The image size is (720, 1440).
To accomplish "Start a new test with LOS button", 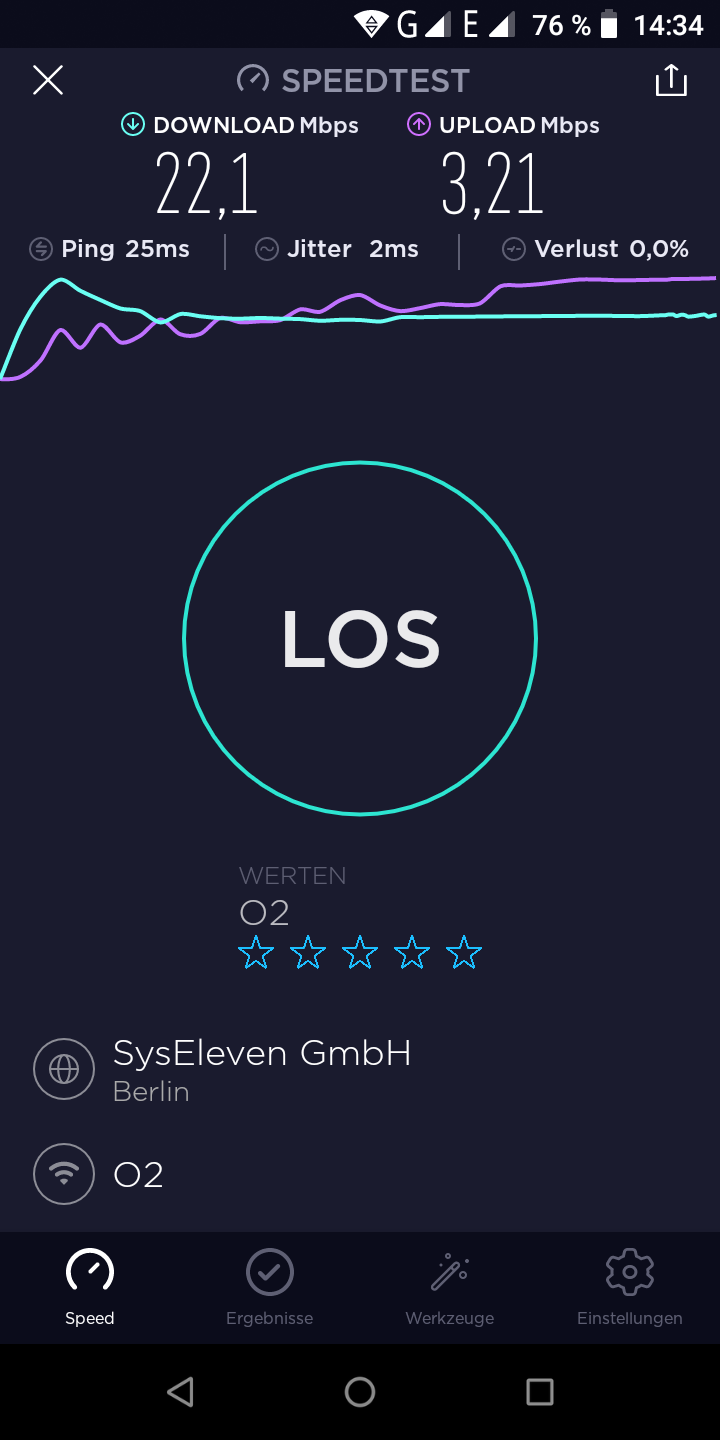I will (x=360, y=638).
